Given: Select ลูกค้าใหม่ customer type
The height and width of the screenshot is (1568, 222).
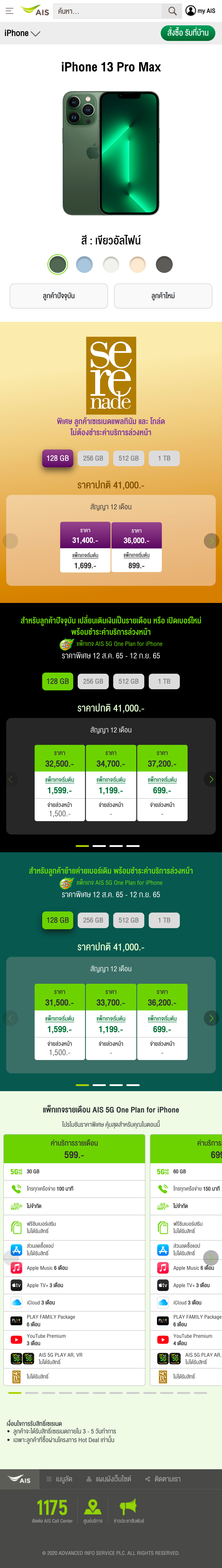Looking at the screenshot, I should (163, 296).
